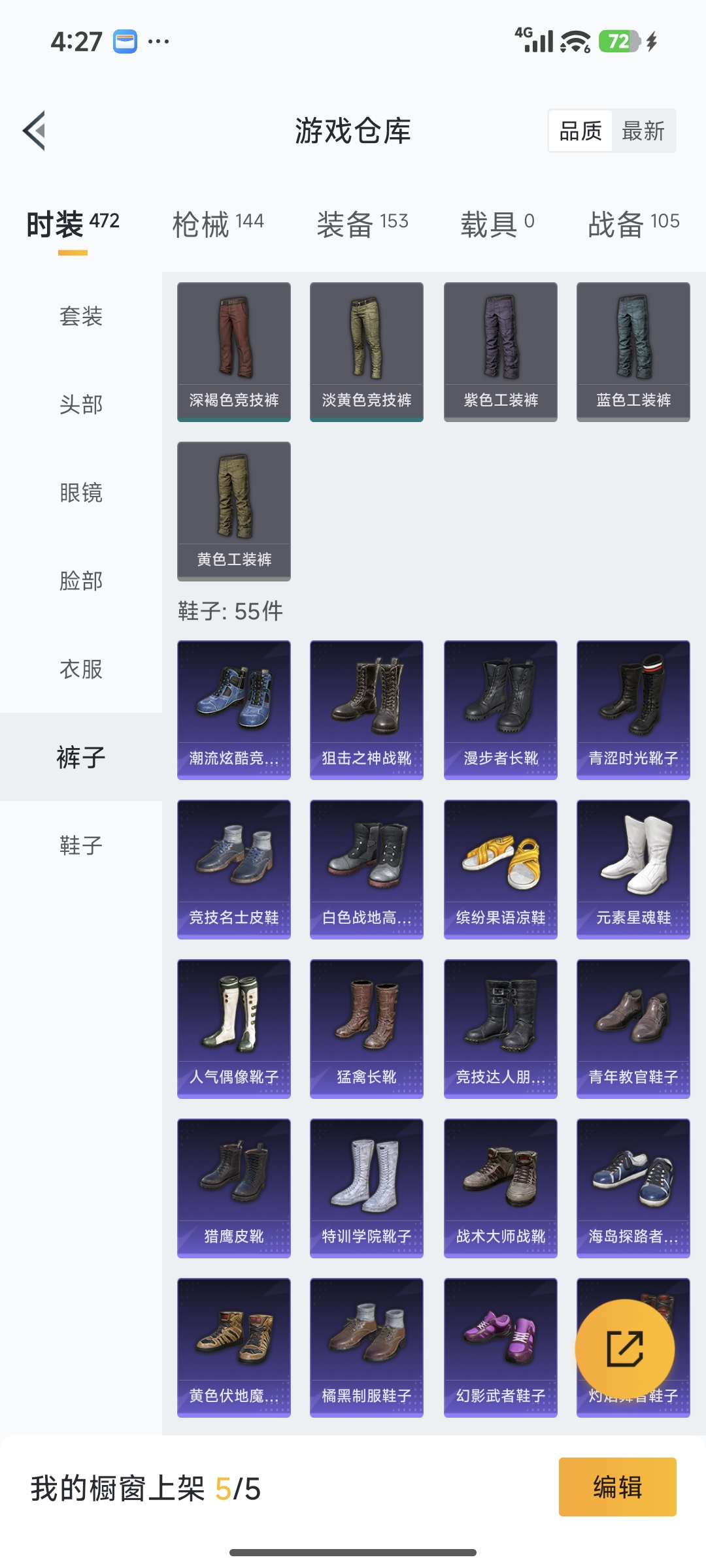This screenshot has width=706, height=1568.
Task: Switch sorting to 最新 mode
Action: tap(644, 131)
